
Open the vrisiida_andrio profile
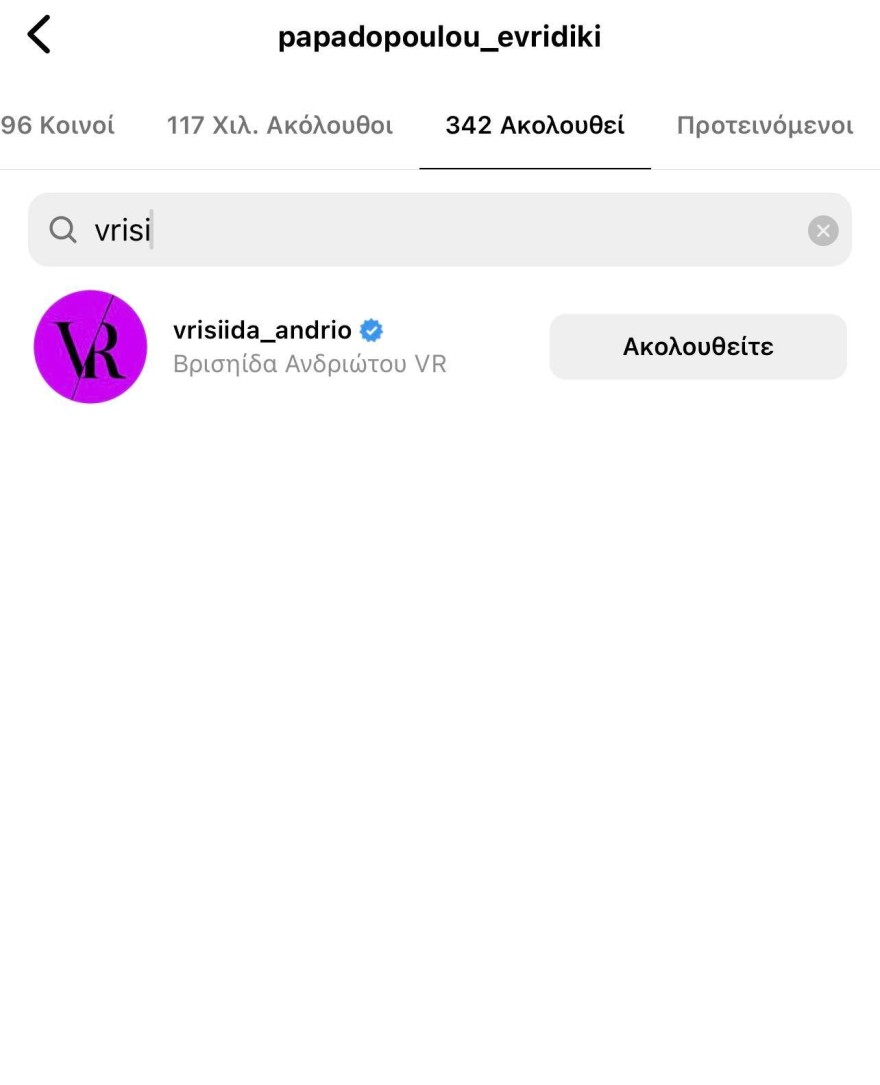tap(262, 331)
